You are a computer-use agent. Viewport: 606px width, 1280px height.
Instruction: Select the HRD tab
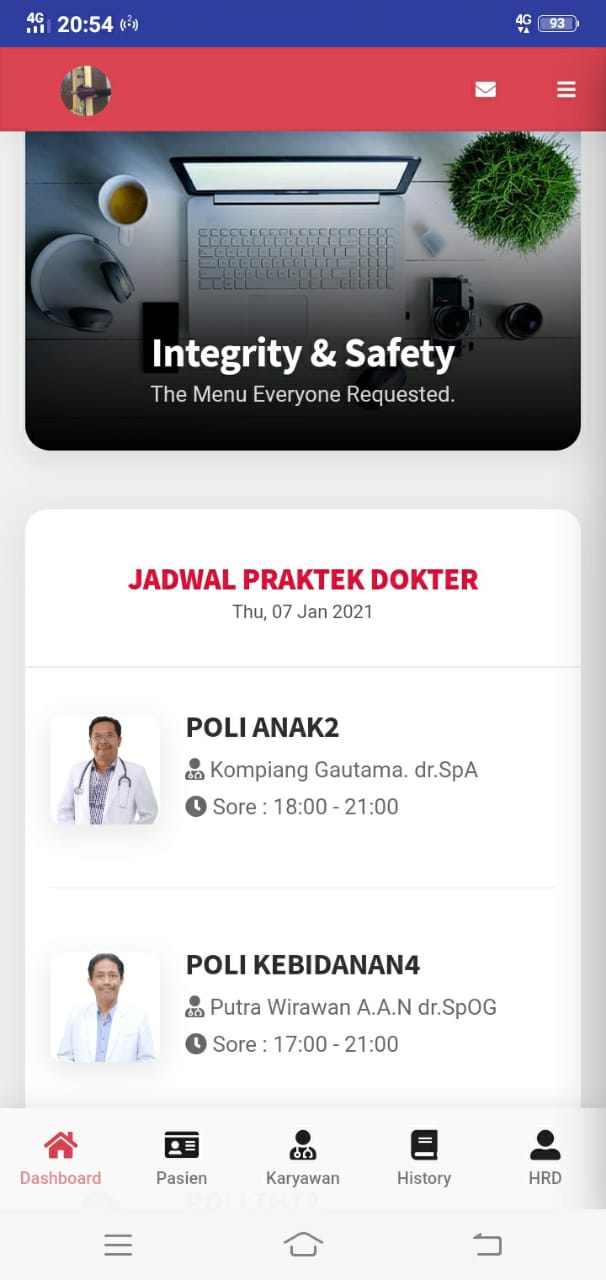tap(544, 1158)
